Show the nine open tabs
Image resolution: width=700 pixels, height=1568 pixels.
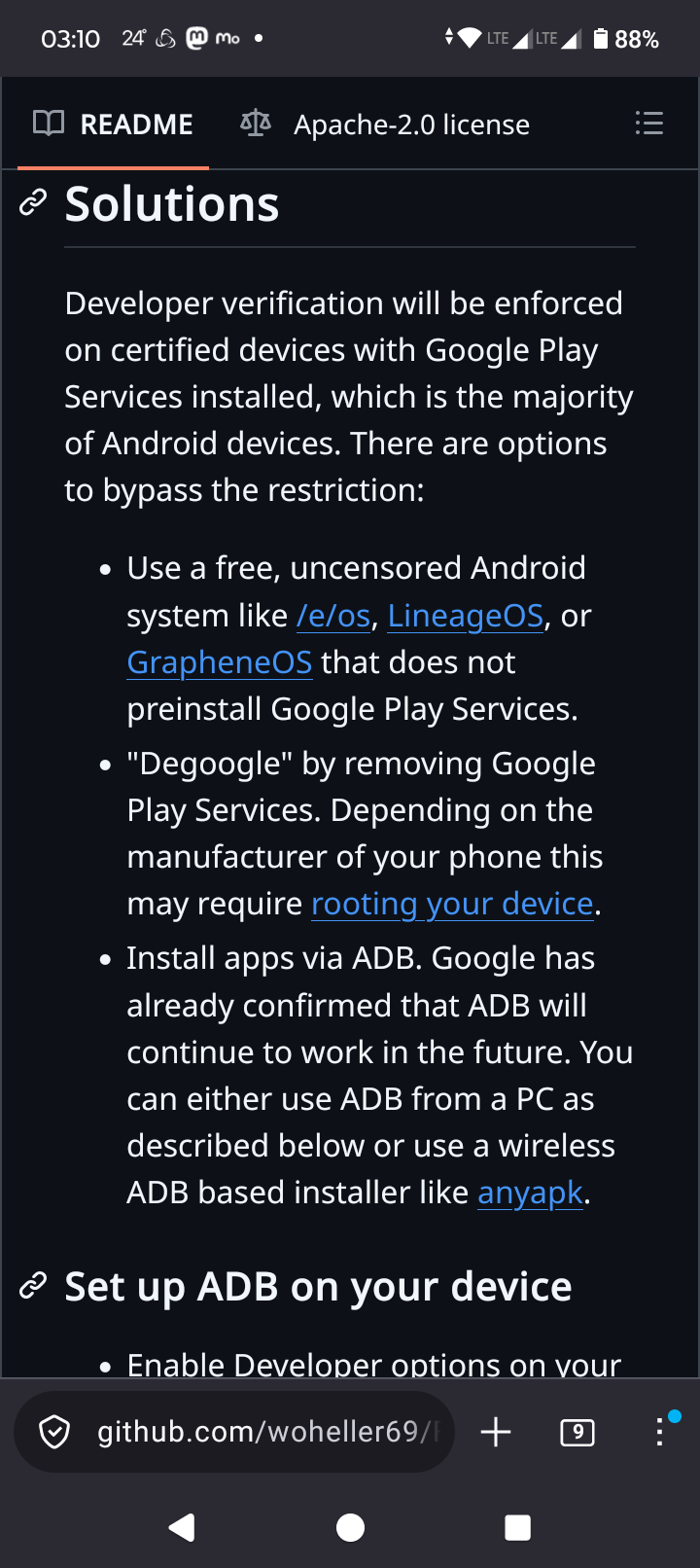[x=577, y=1432]
